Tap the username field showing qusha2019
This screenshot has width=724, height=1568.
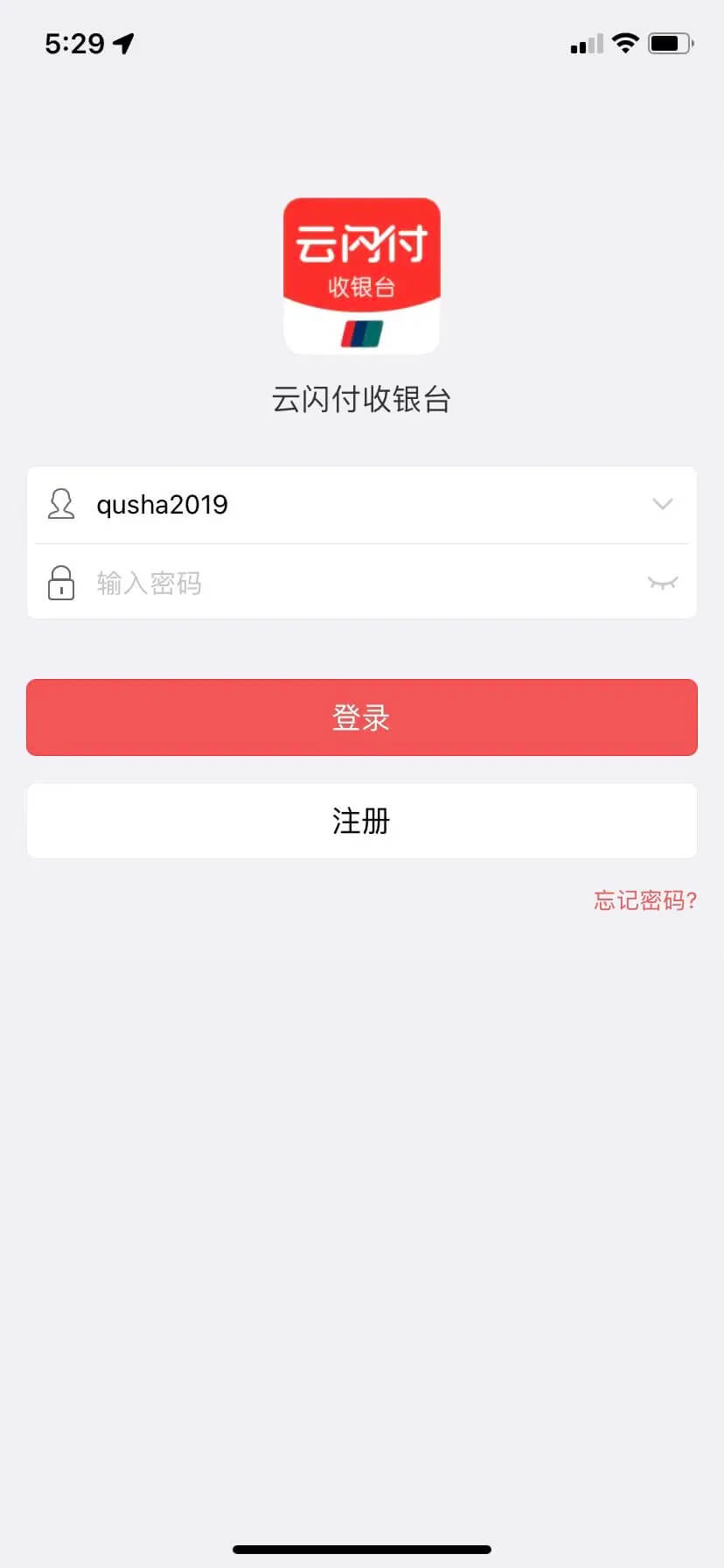[350, 505]
